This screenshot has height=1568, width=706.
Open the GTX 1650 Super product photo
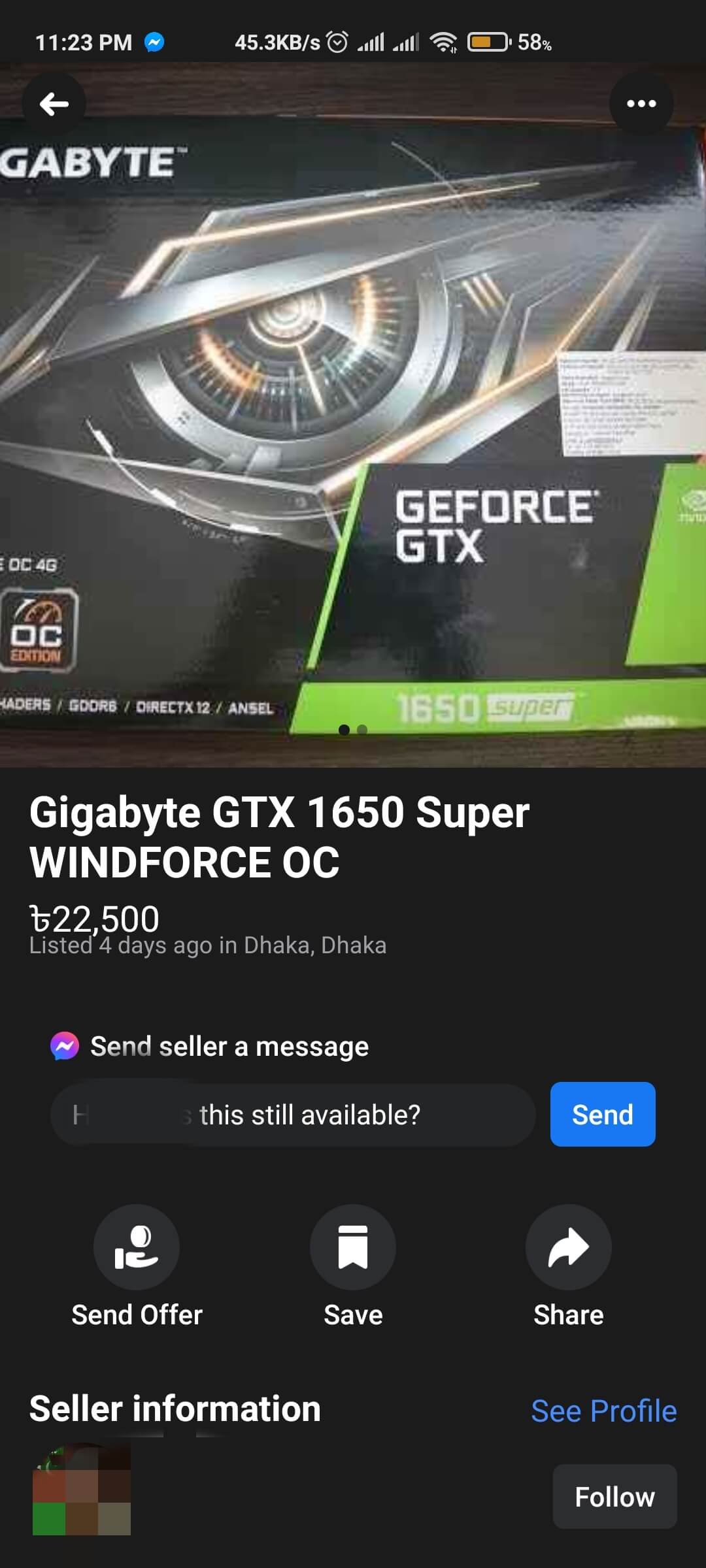click(353, 418)
